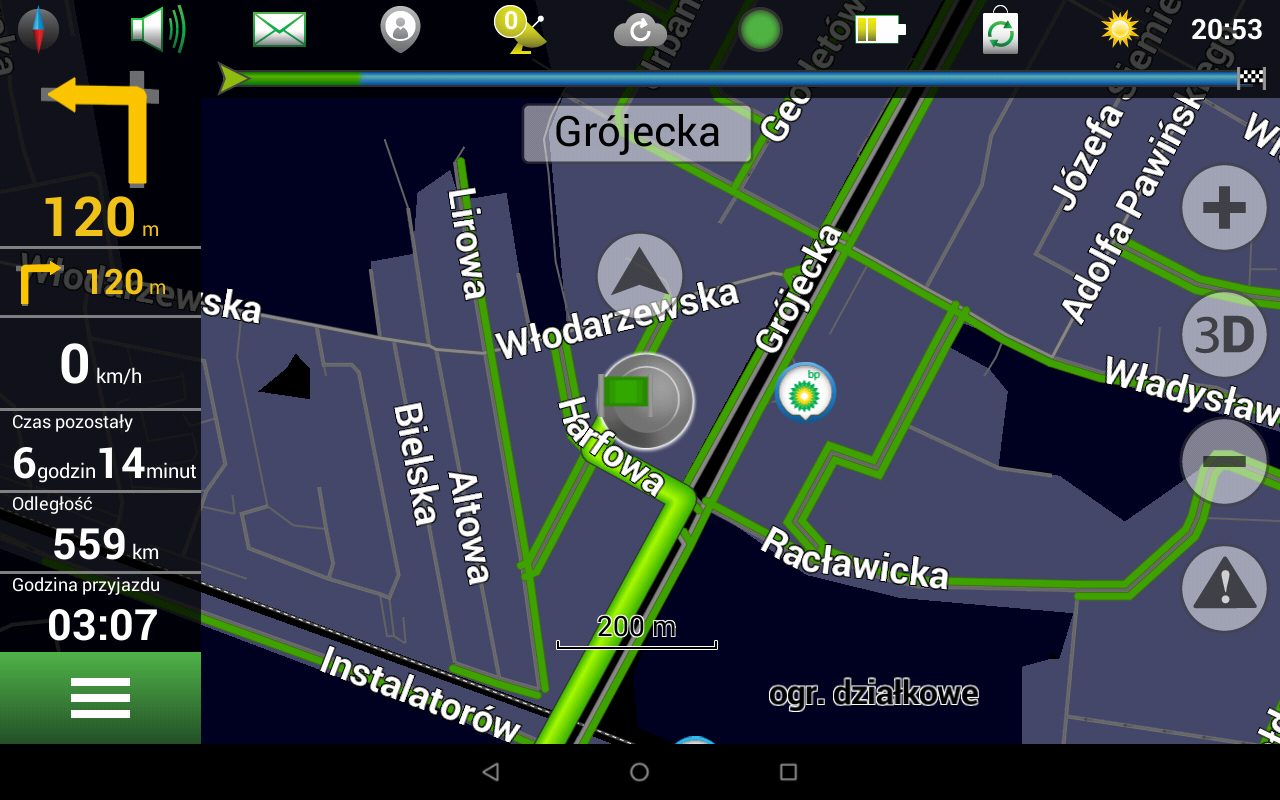This screenshot has width=1280, height=800.
Task: Zoom in with the plus button
Action: click(1224, 209)
